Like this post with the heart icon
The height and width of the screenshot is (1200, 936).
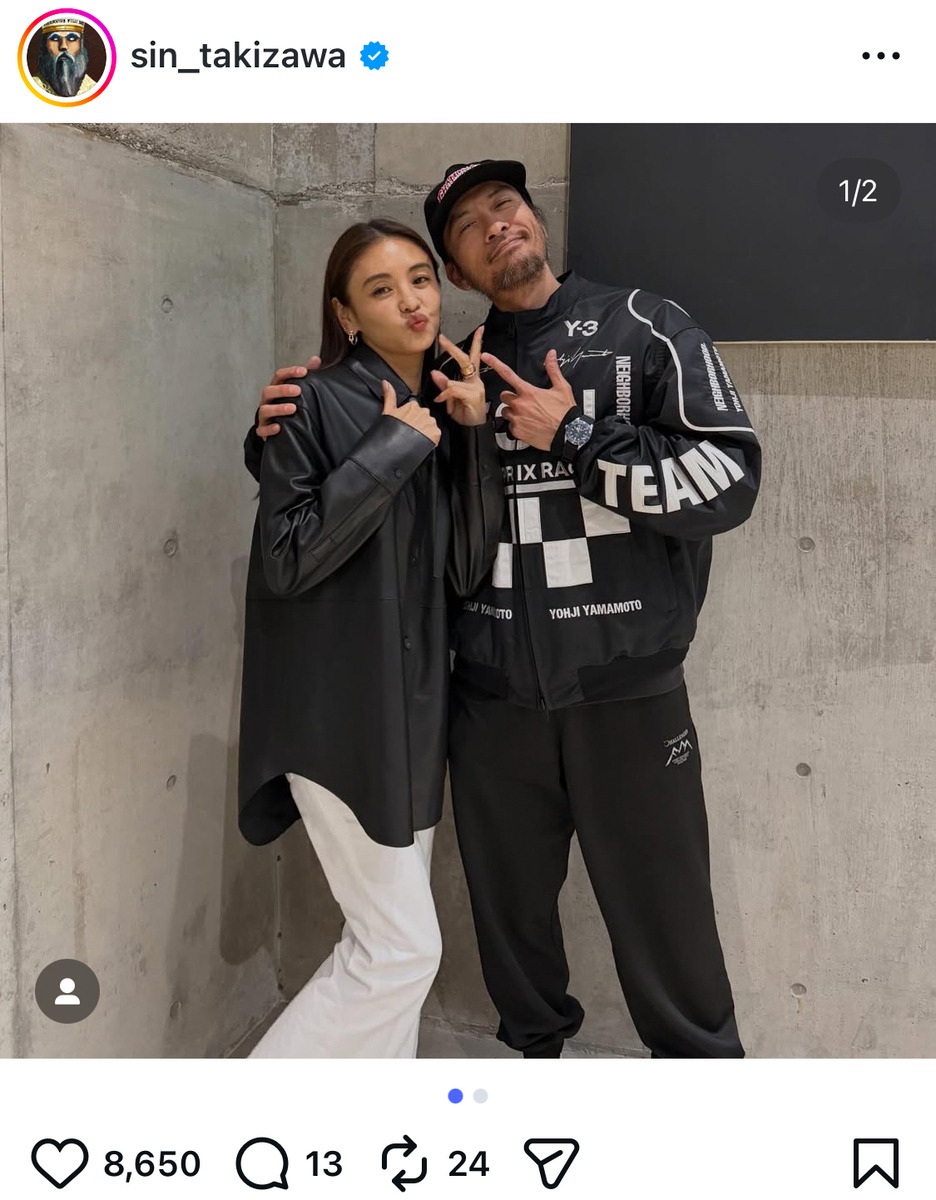pyautogui.click(x=61, y=1163)
